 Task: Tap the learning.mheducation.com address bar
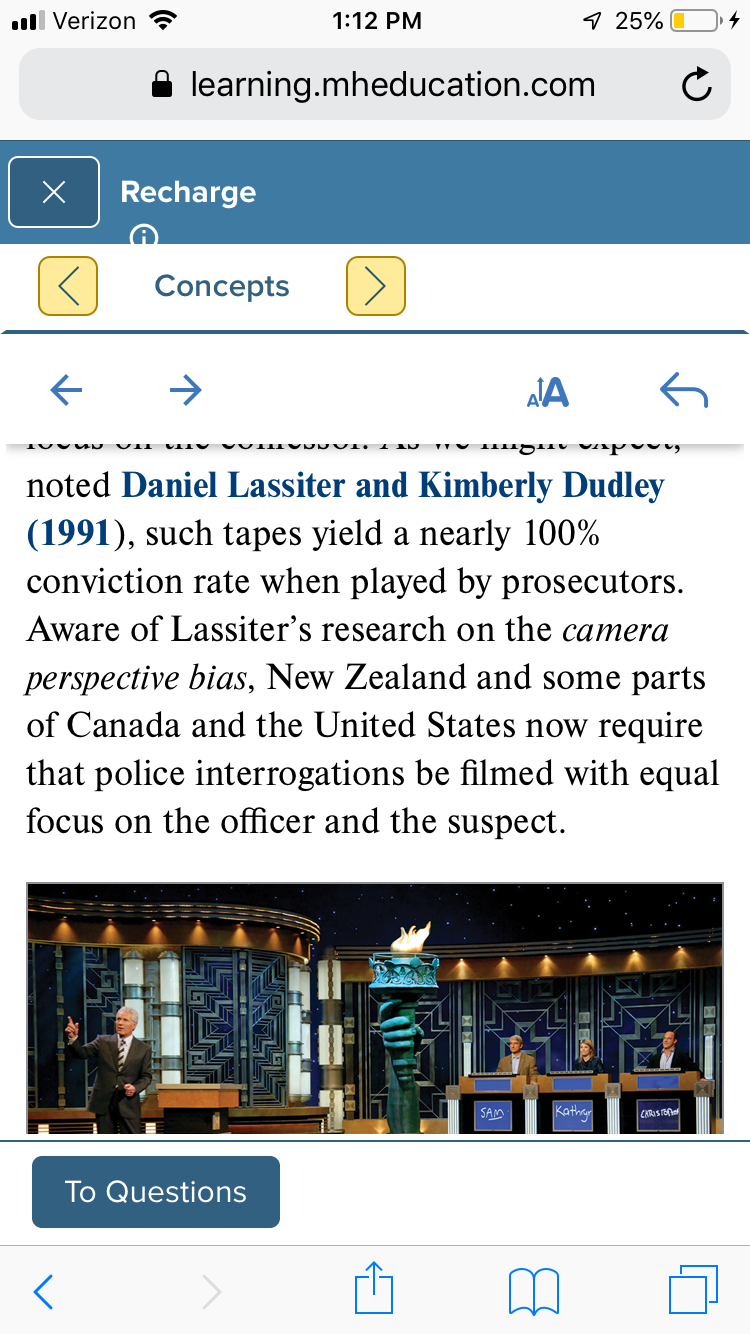(375, 85)
